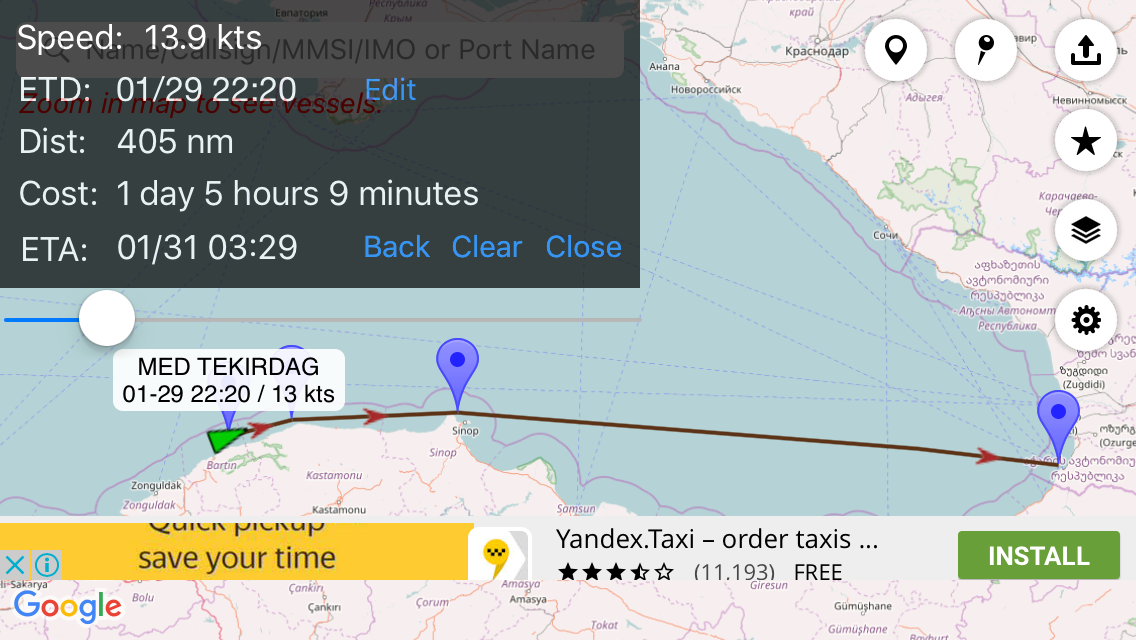This screenshot has width=1136, height=640.
Task: Tap Back in the route panel
Action: (396, 247)
